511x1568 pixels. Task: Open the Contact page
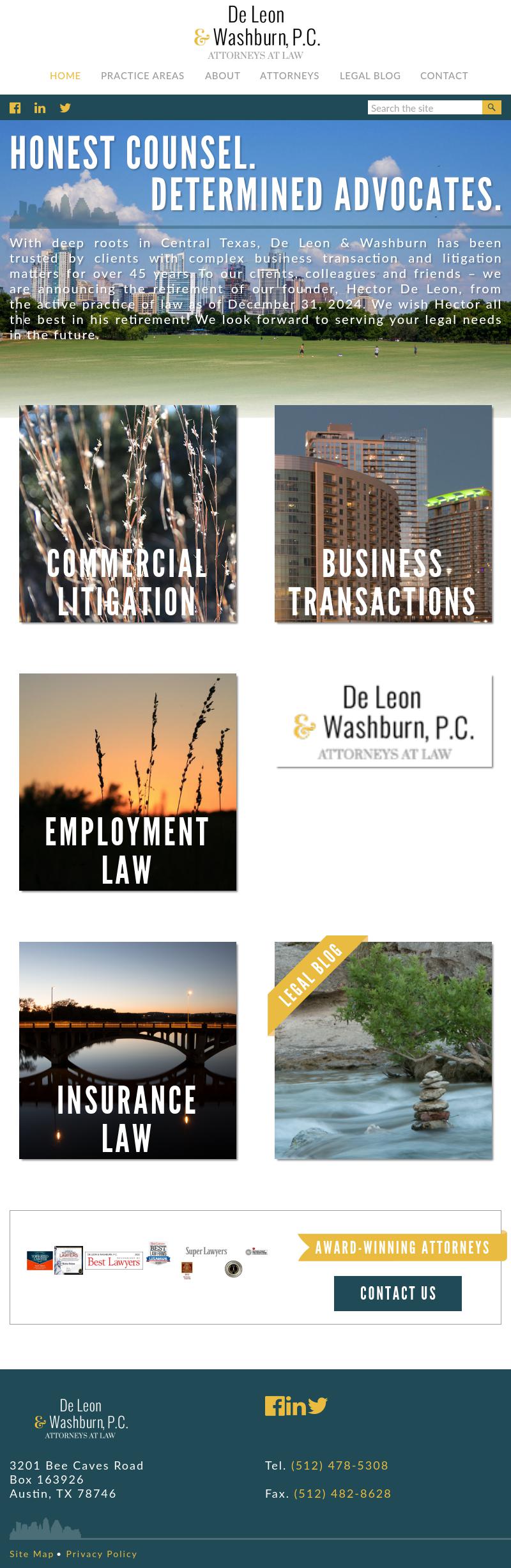(444, 75)
